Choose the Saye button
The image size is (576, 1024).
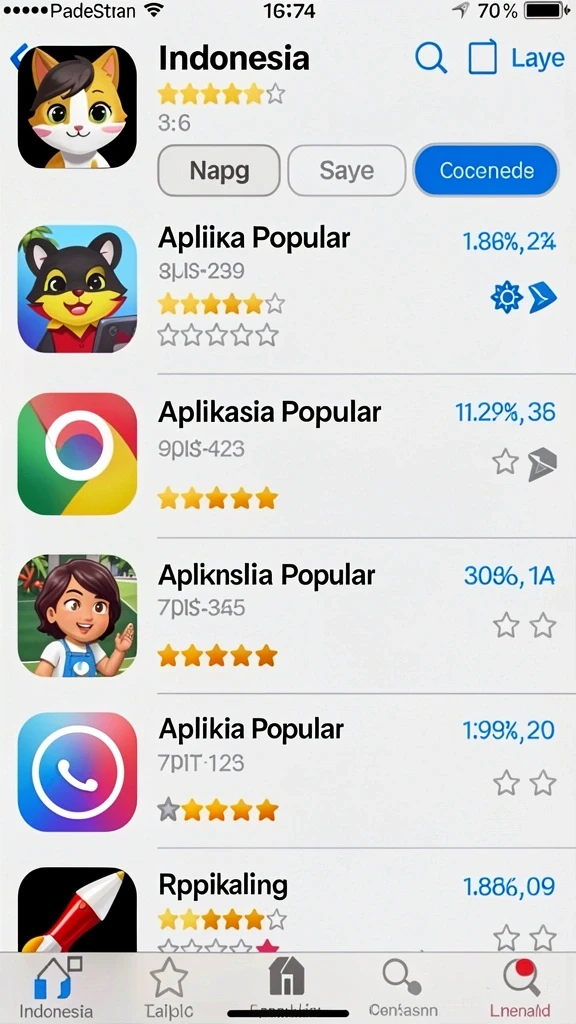(x=347, y=170)
